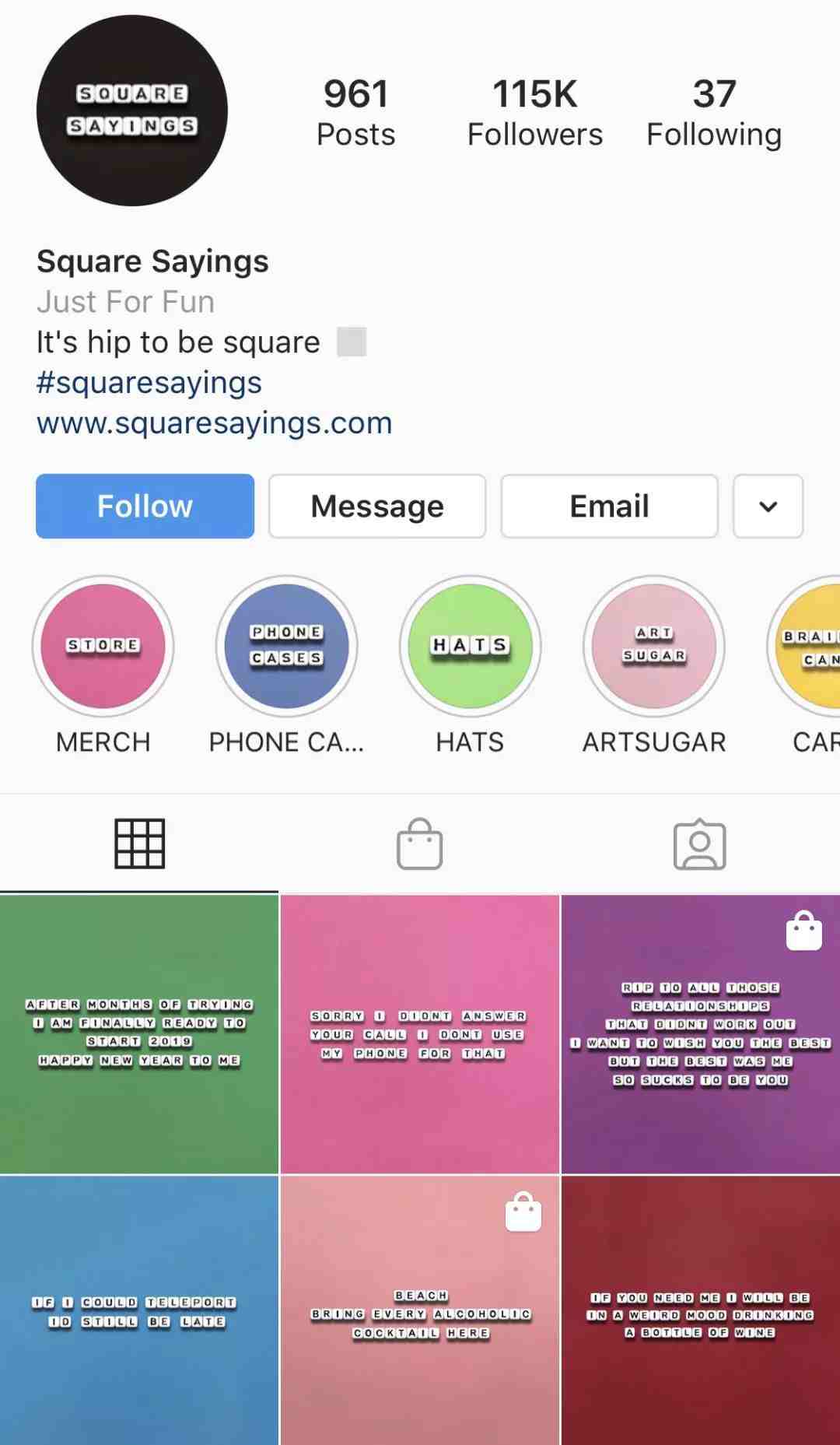Viewport: 840px width, 1445px height.
Task: View the 115K followers list
Action: pyautogui.click(x=534, y=113)
